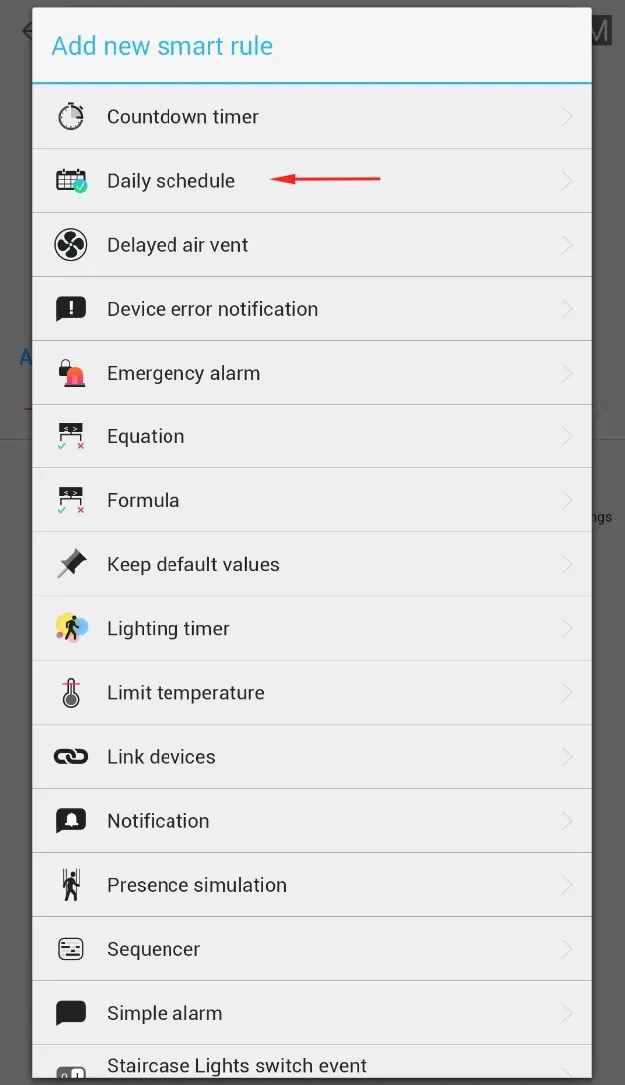Add a Device error notification rule

coord(212,309)
